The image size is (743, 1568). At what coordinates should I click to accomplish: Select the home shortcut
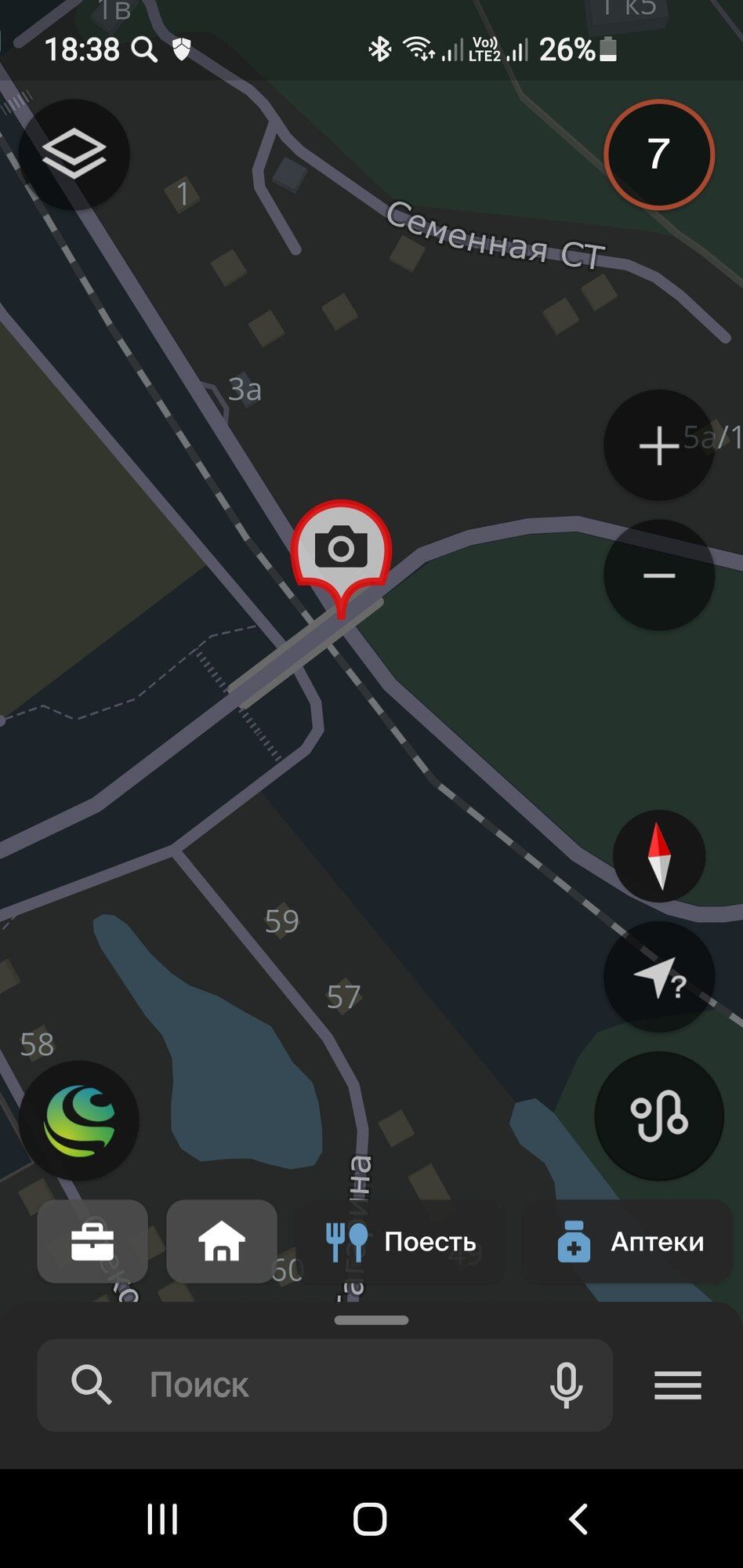tap(222, 1241)
